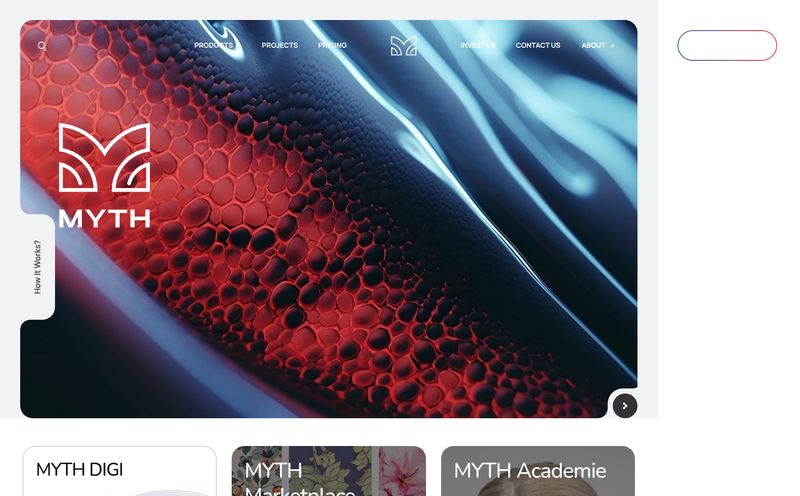The image size is (800, 496).
Task: Open the Products menu item
Action: [x=213, y=46]
